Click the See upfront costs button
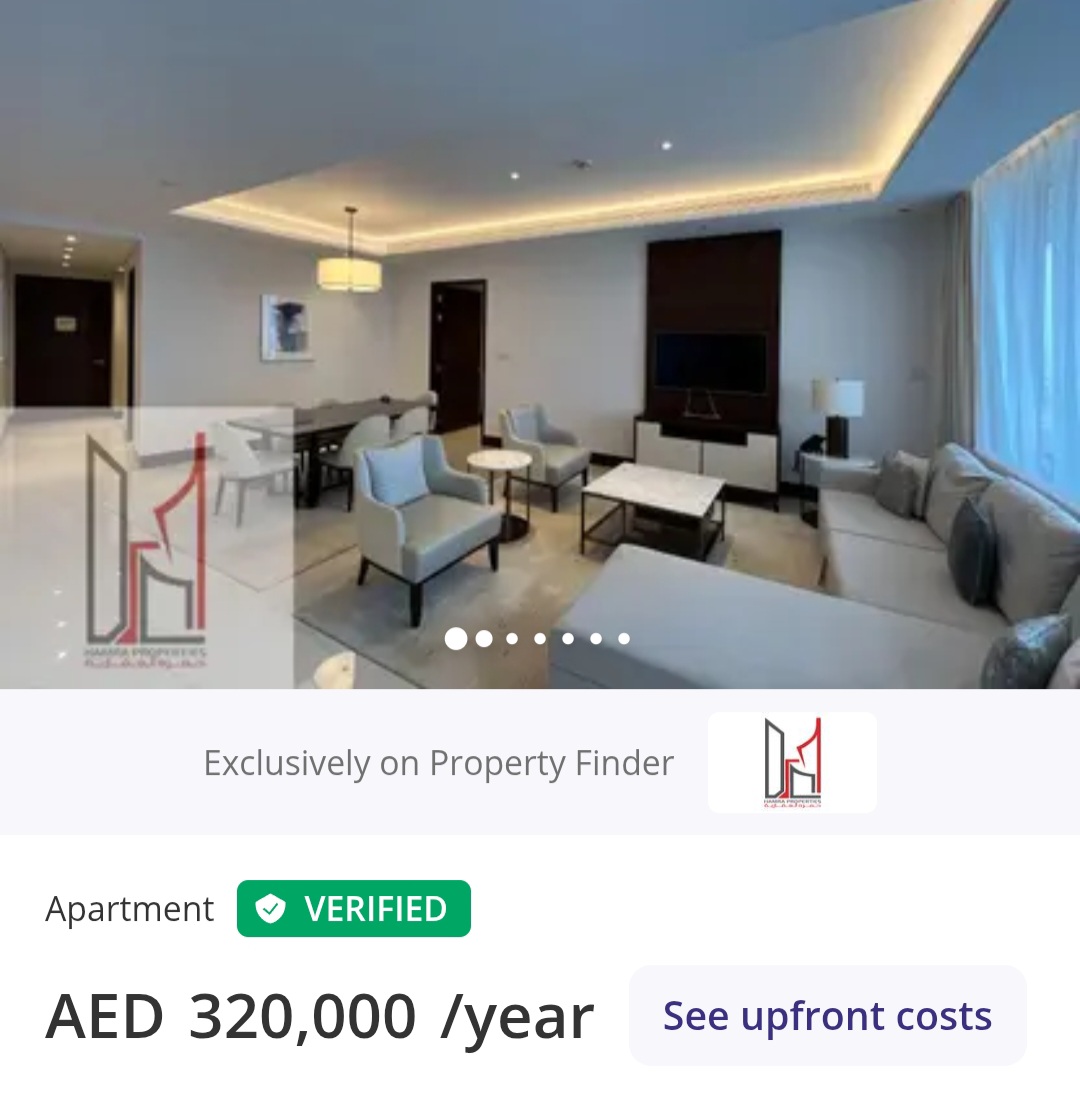The image size is (1080, 1100). 828,1016
